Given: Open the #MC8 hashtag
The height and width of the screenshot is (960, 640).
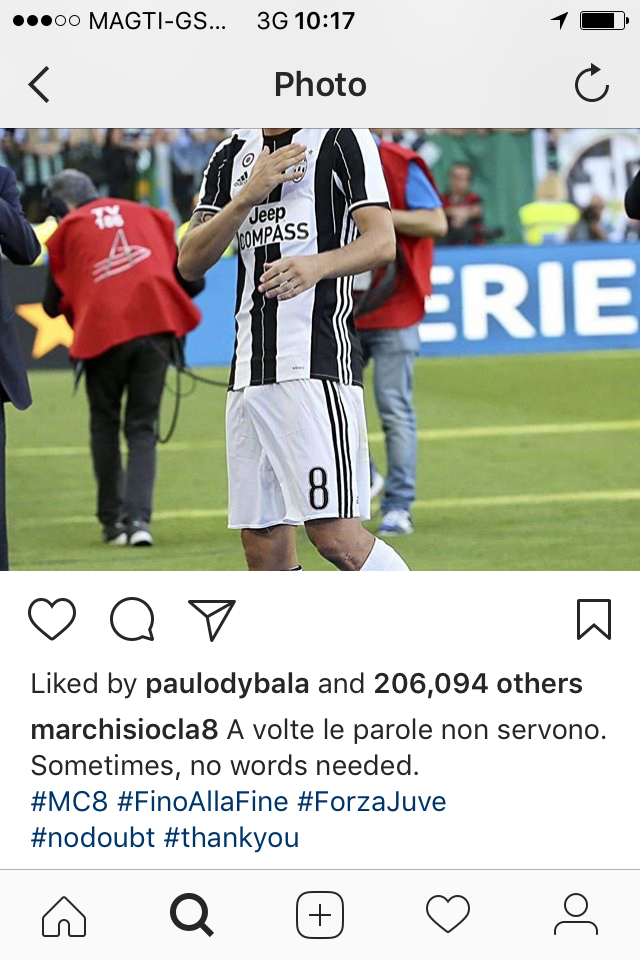Looking at the screenshot, I should click(x=69, y=802).
